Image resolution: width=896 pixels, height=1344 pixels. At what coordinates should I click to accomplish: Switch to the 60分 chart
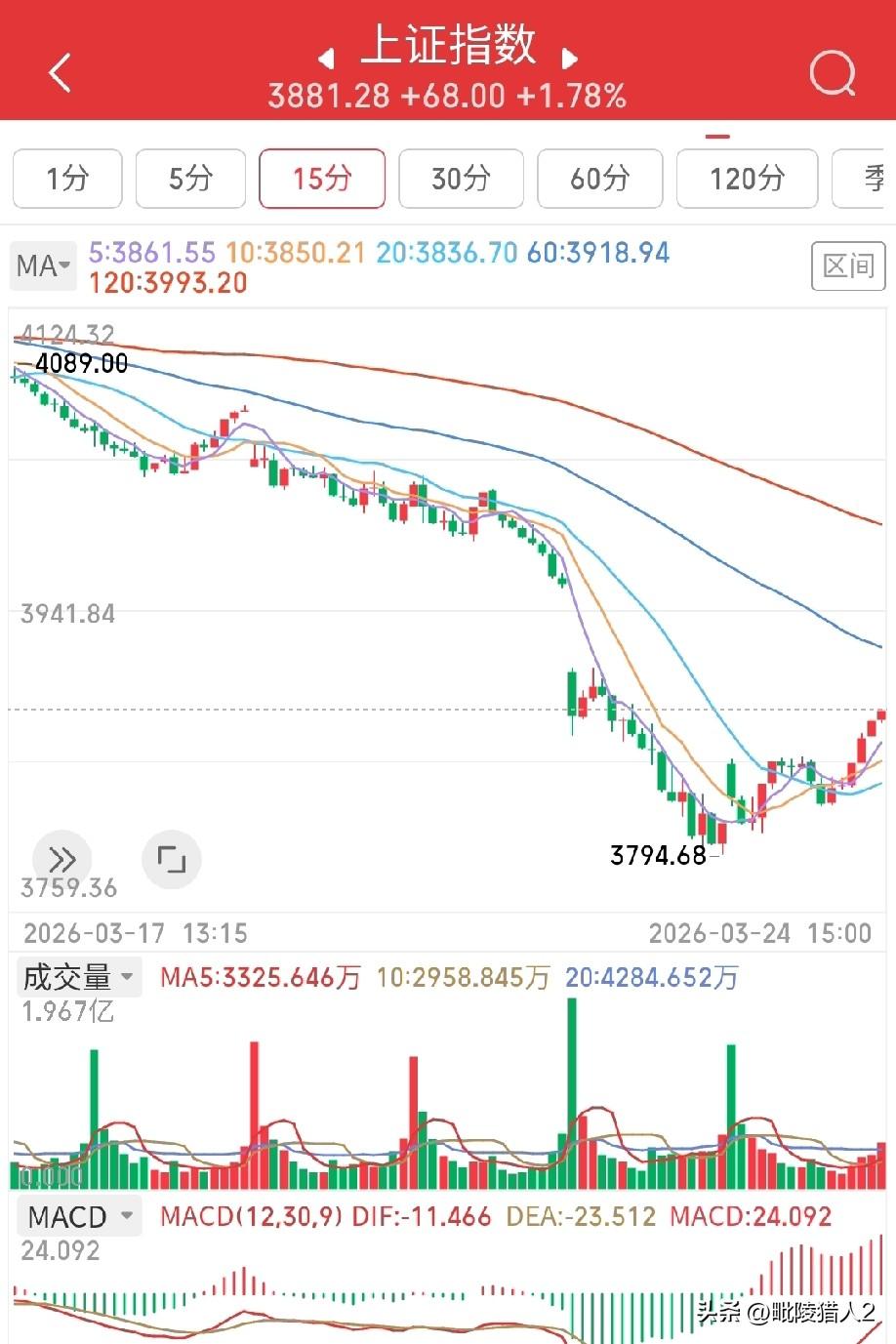point(599,179)
